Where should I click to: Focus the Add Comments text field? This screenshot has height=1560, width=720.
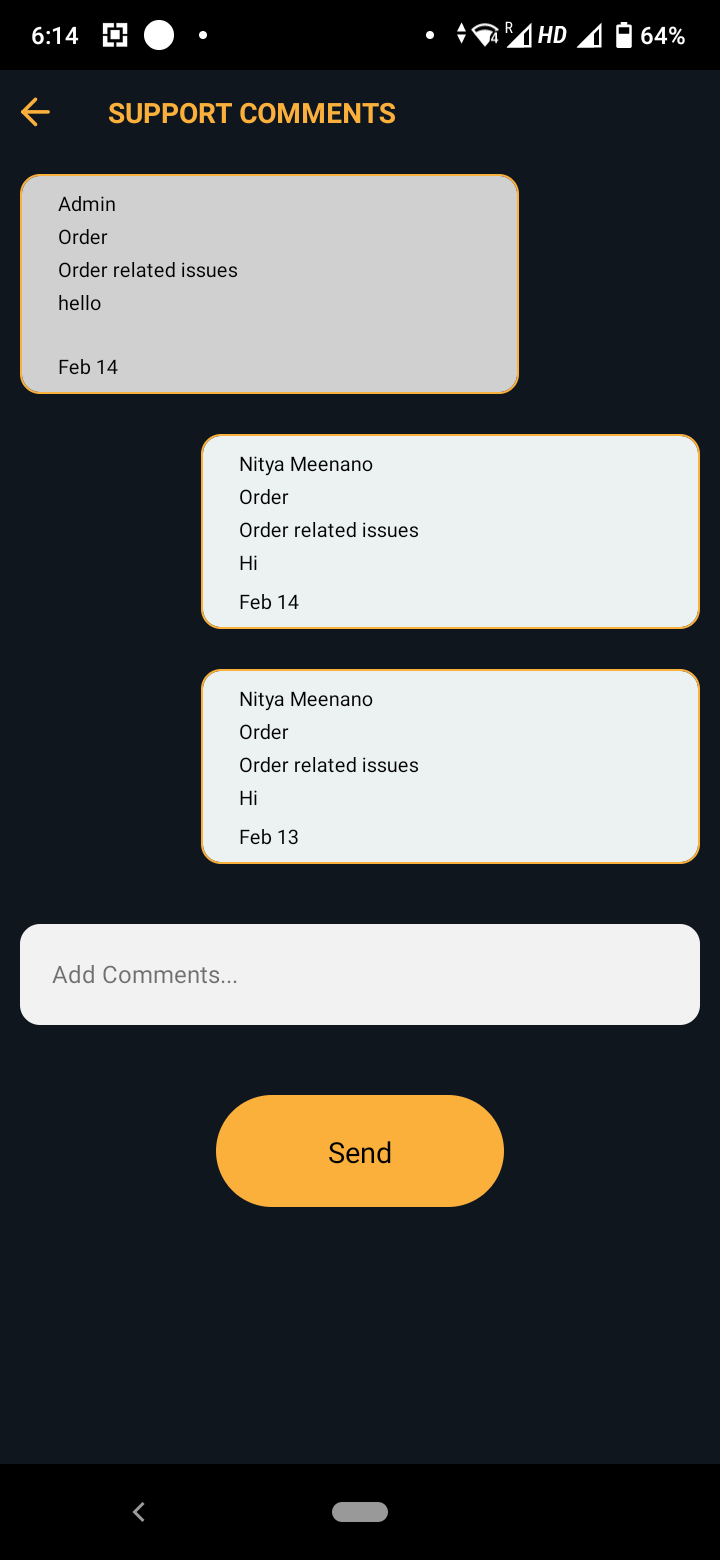[360, 974]
